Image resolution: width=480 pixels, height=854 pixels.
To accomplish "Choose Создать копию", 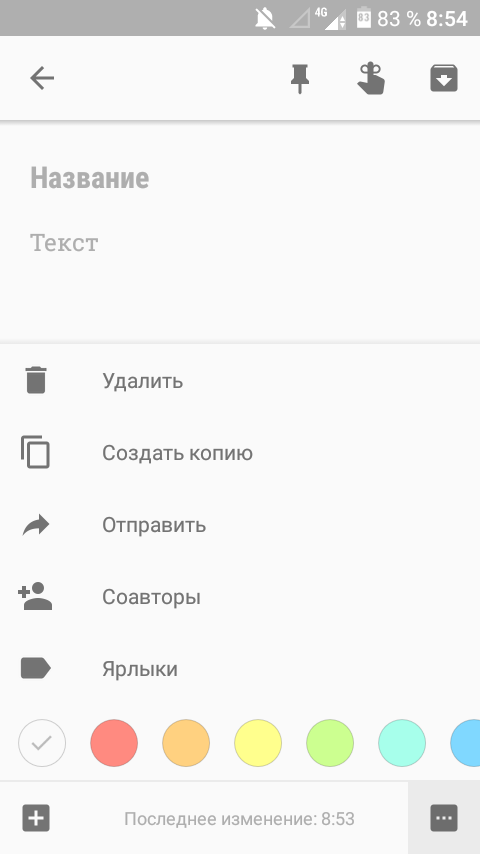I will click(x=240, y=453).
